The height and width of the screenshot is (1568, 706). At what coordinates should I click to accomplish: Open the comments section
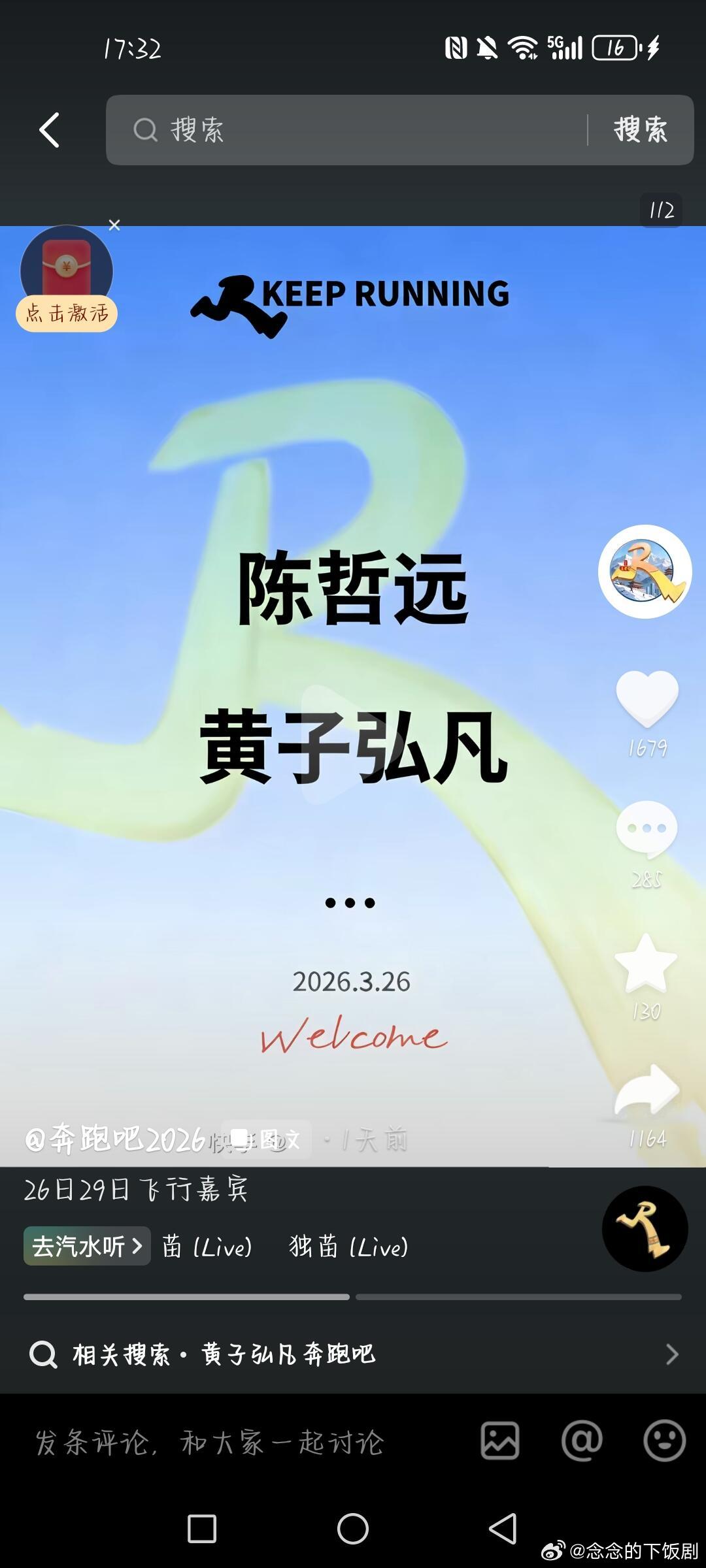pyautogui.click(x=646, y=828)
